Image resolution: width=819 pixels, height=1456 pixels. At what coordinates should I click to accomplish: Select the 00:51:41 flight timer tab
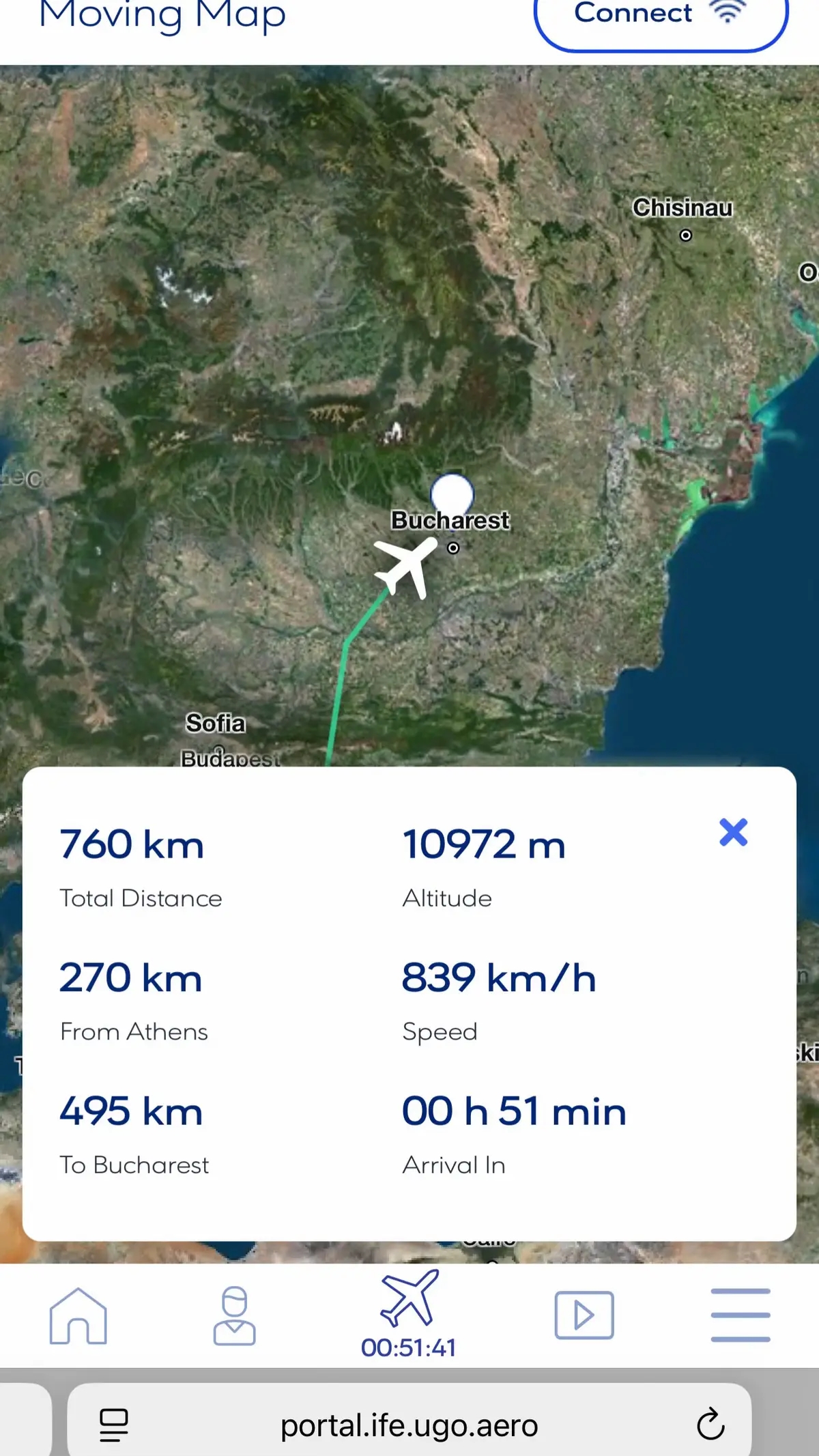[409, 1346]
